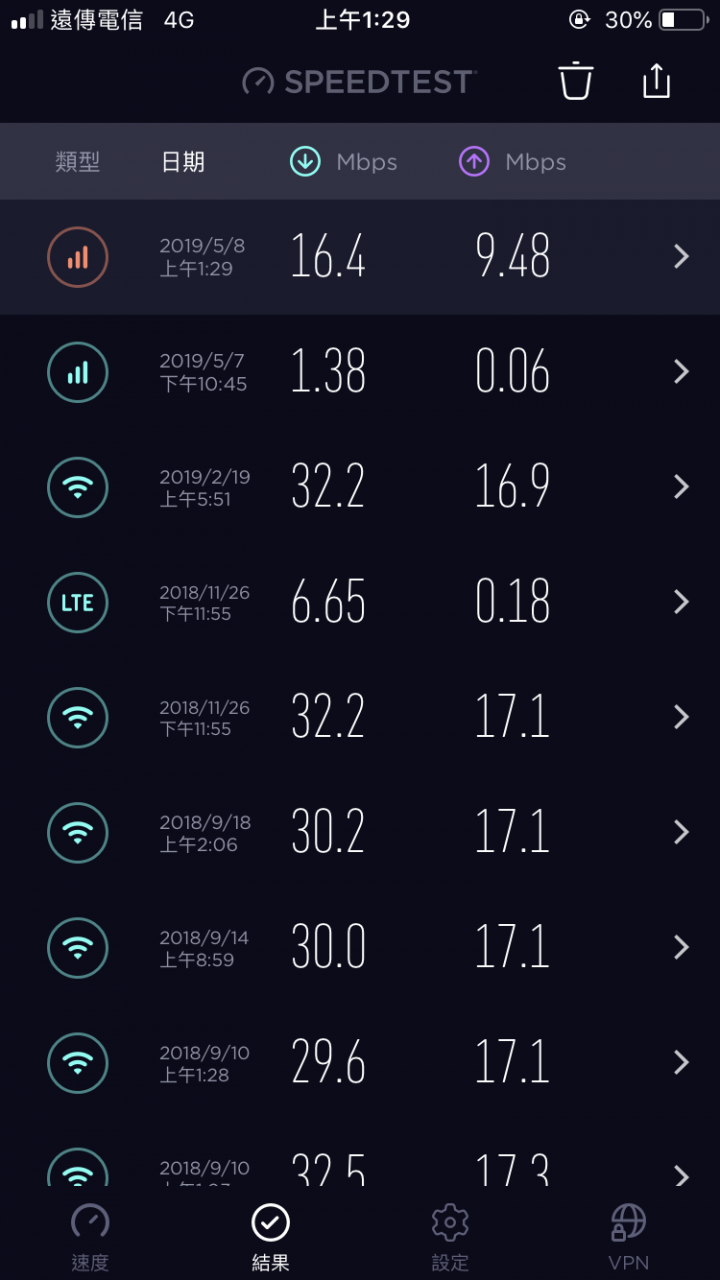Share the speed test results
This screenshot has width=720, height=1280.
(x=656, y=81)
